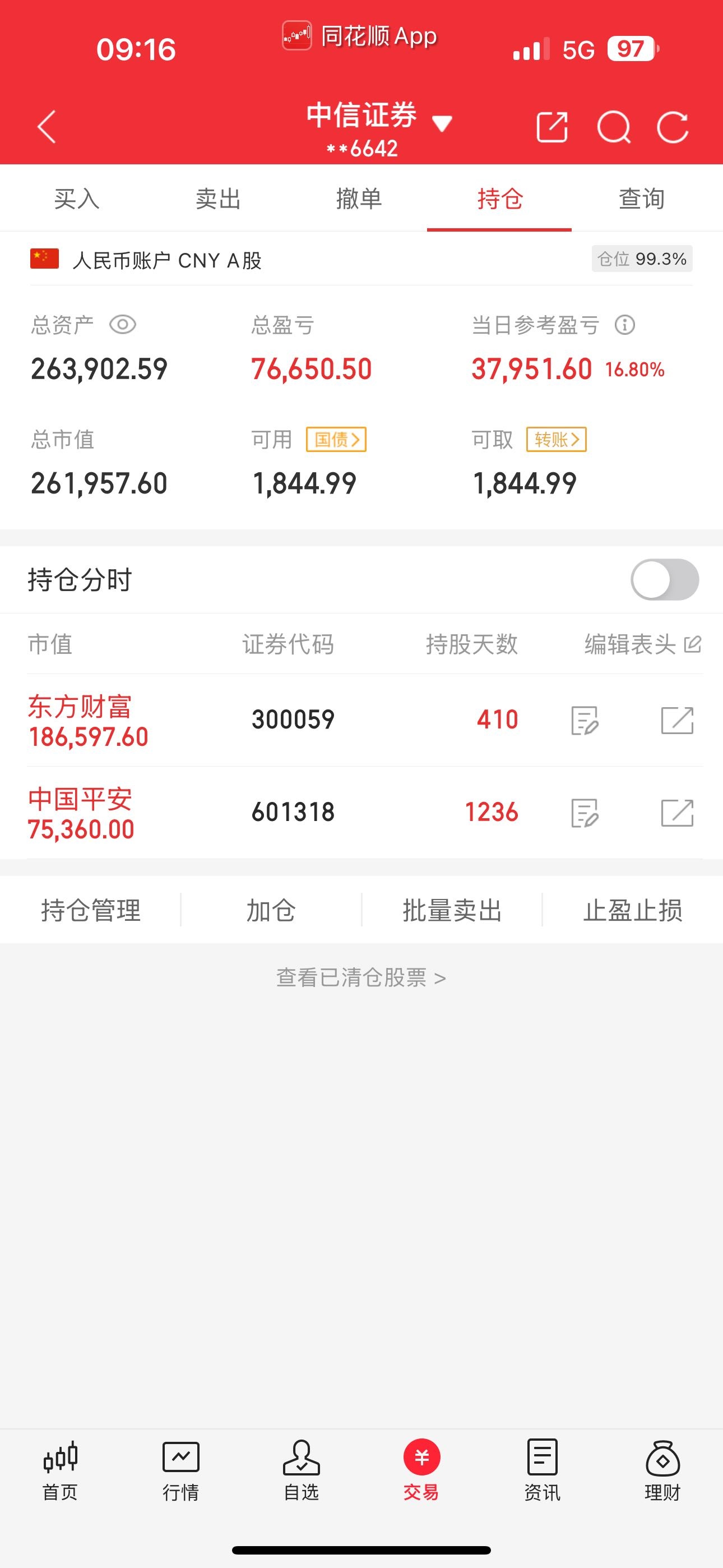Tap the eye icon to hide 总资产
Viewport: 723px width, 1568px height.
point(125,326)
